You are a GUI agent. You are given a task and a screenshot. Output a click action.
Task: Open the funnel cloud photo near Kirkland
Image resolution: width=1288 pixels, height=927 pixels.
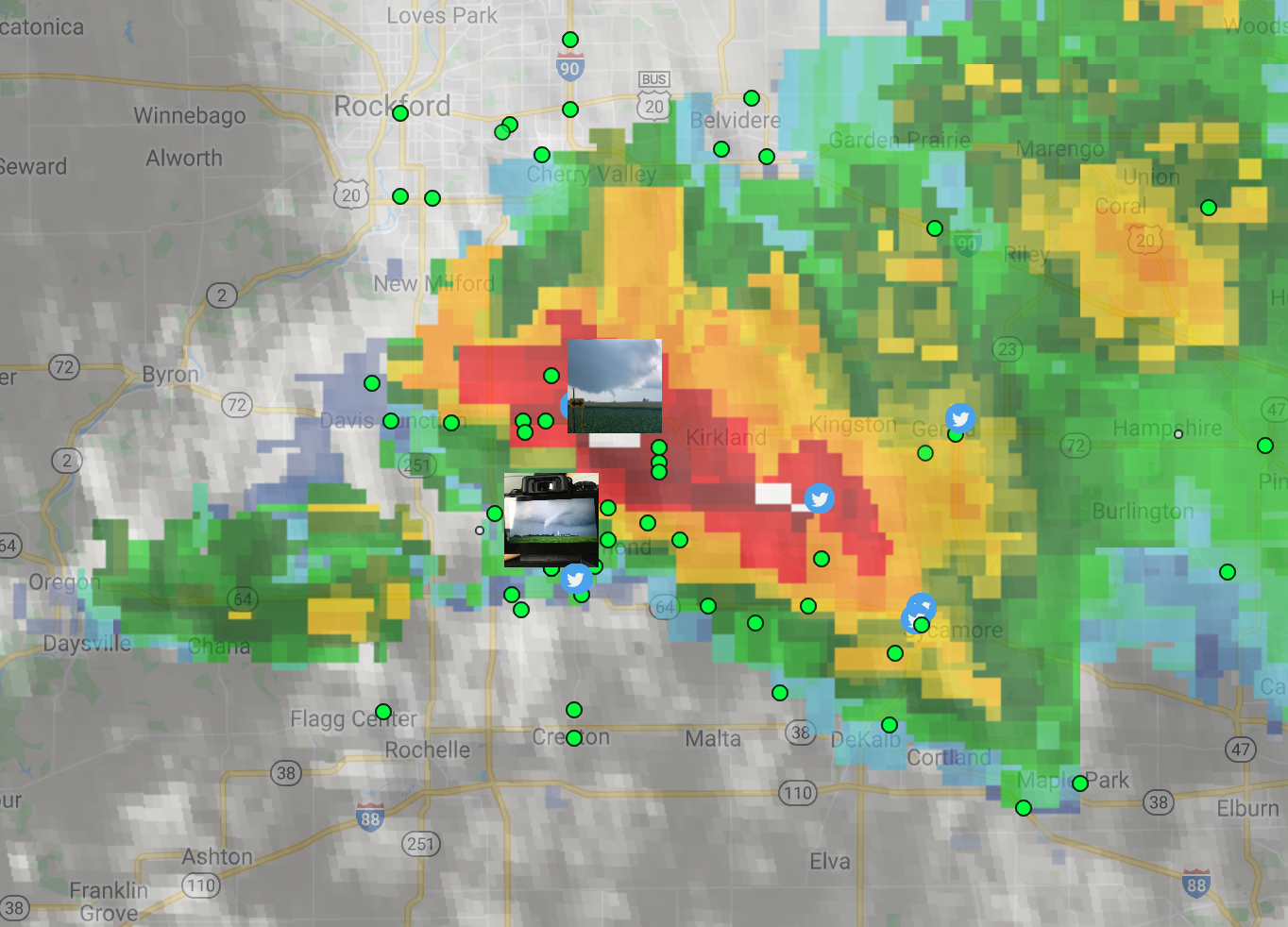pos(615,385)
